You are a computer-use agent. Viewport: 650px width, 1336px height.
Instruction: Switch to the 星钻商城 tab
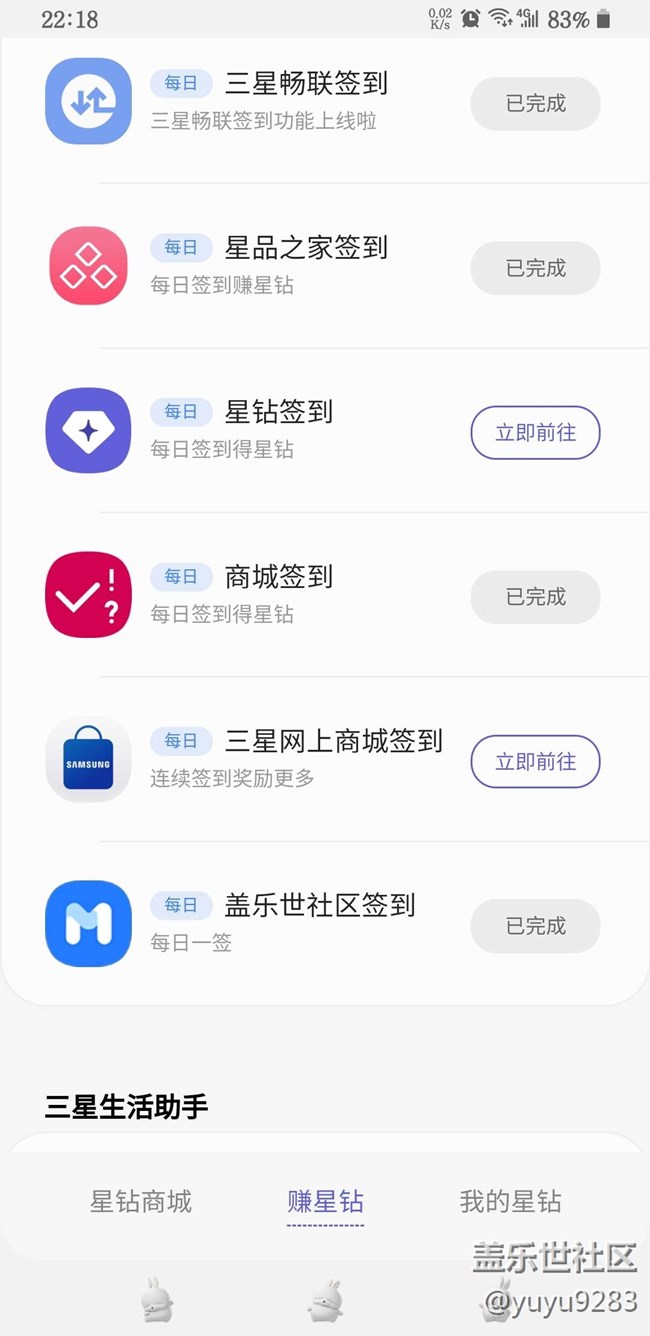tap(141, 1201)
